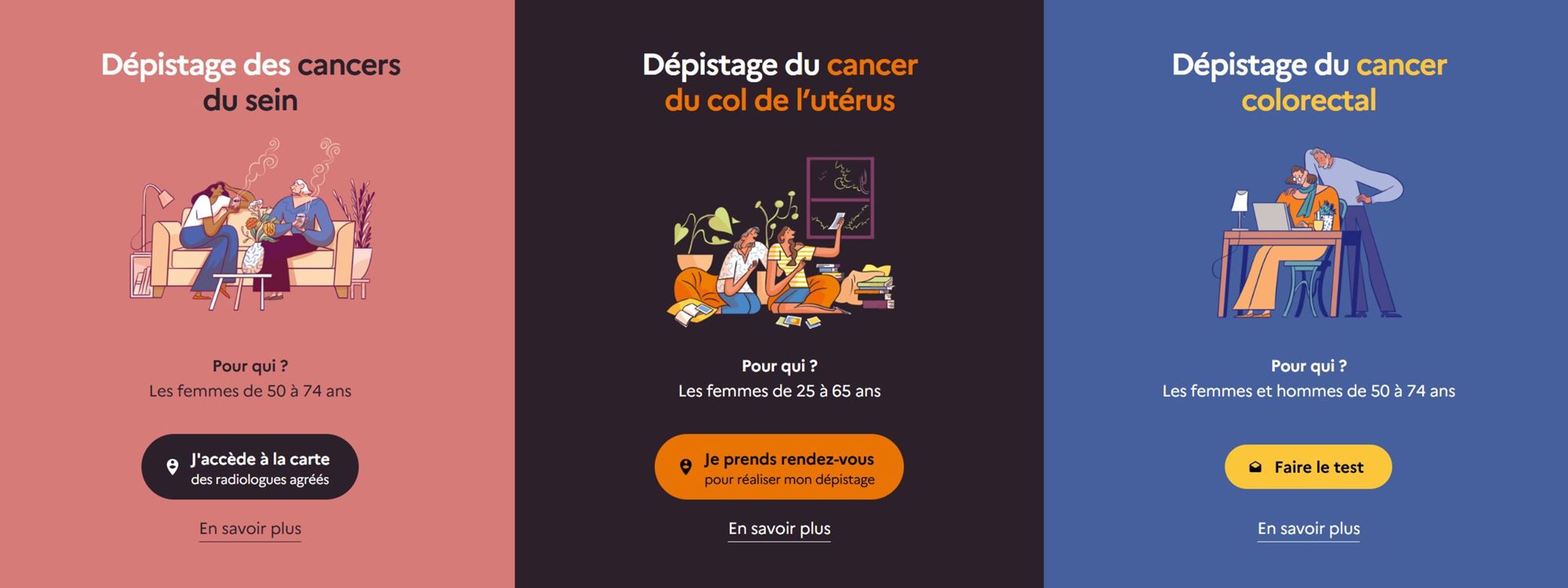Open the map of approved radiologists
The width and height of the screenshot is (1568, 588).
(x=249, y=467)
